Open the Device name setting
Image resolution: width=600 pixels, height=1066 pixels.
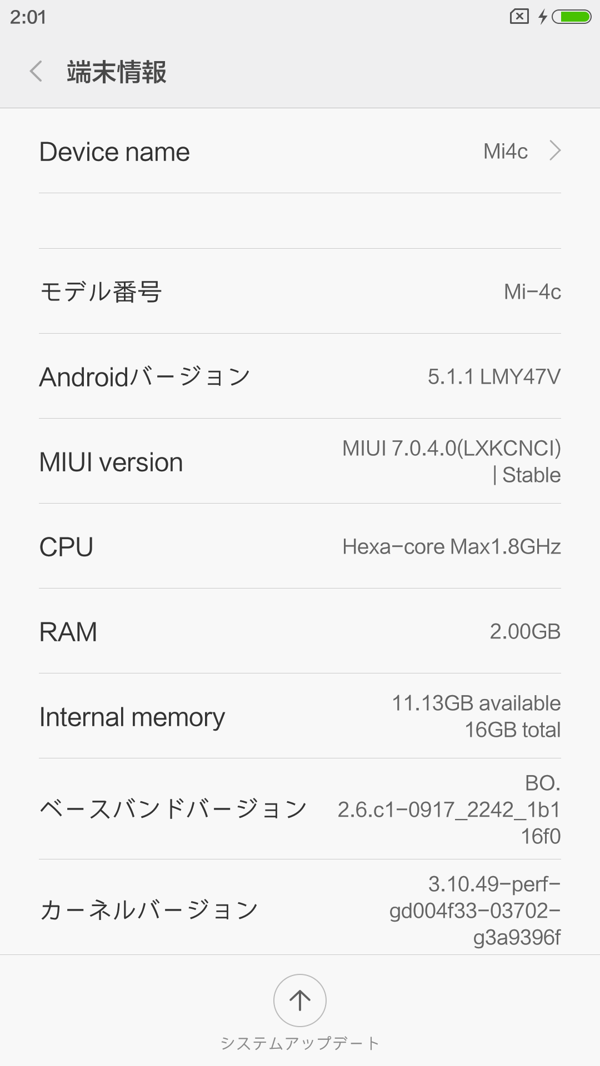(300, 151)
